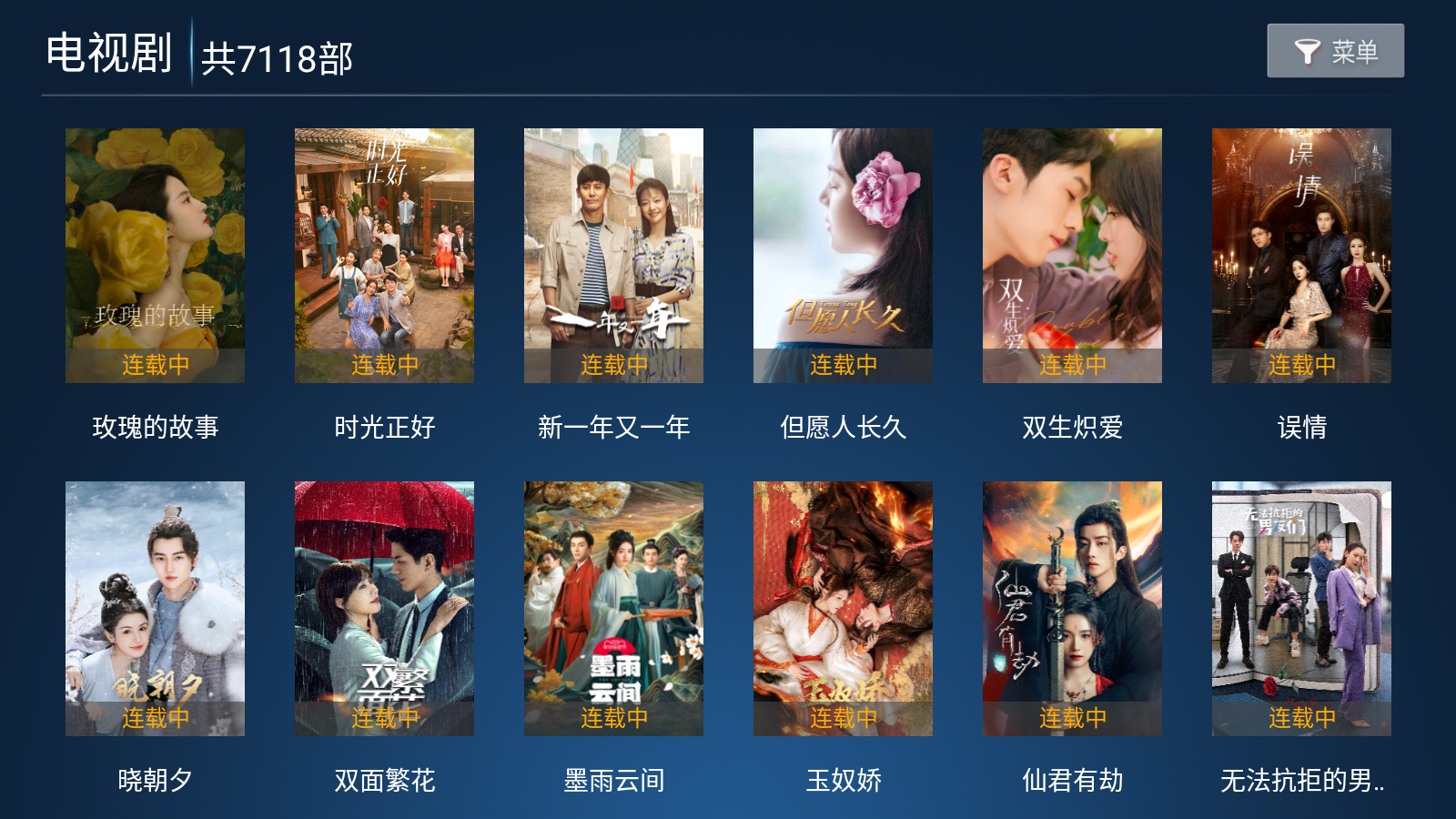The width and height of the screenshot is (1456, 819).
Task: Open the drama 玫瑰的故事
Action: (155, 256)
